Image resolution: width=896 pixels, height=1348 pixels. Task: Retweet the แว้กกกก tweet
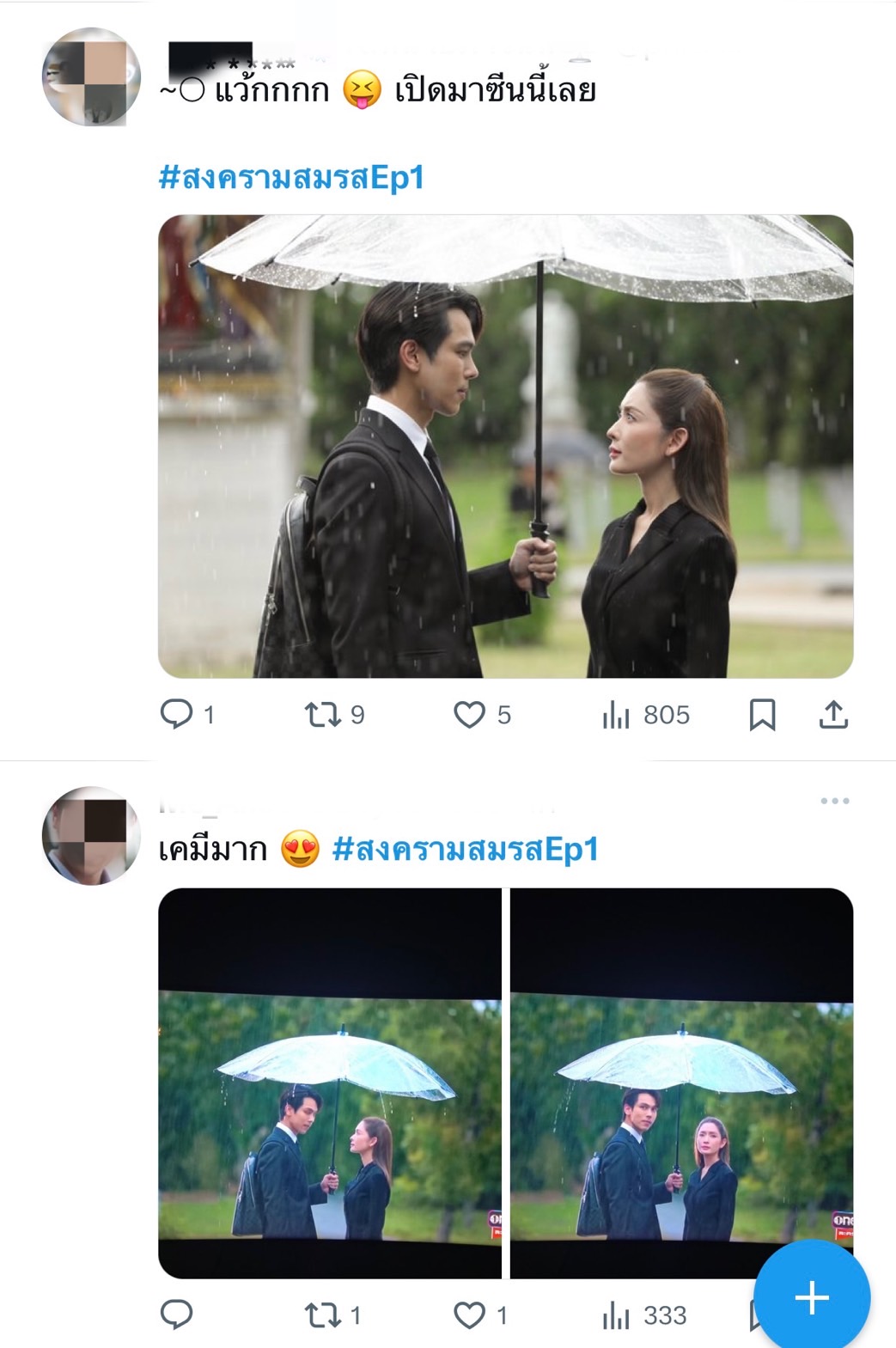pyautogui.click(x=323, y=714)
